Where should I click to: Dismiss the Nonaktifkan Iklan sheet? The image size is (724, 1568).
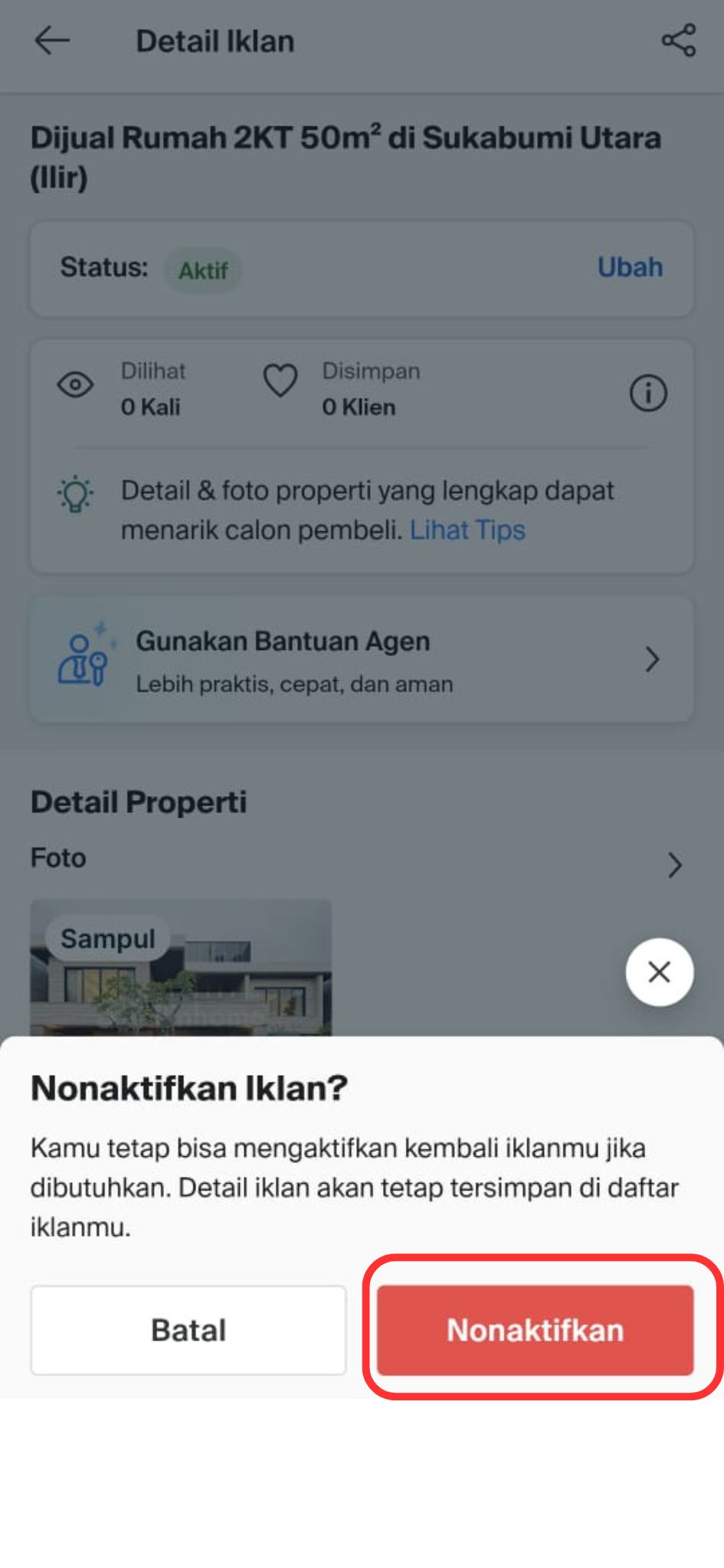(659, 972)
